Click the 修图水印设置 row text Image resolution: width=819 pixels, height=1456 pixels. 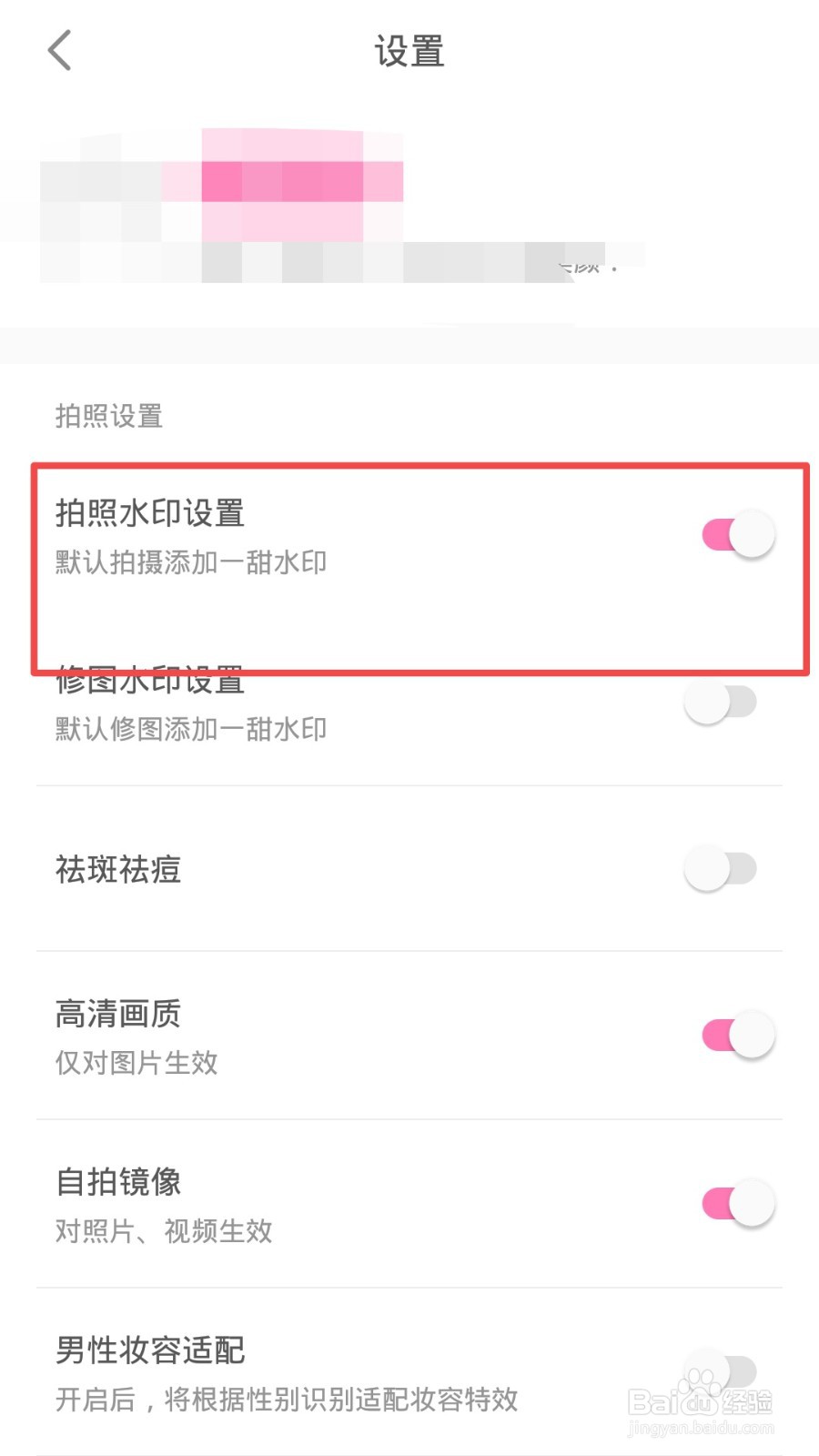coord(148,681)
